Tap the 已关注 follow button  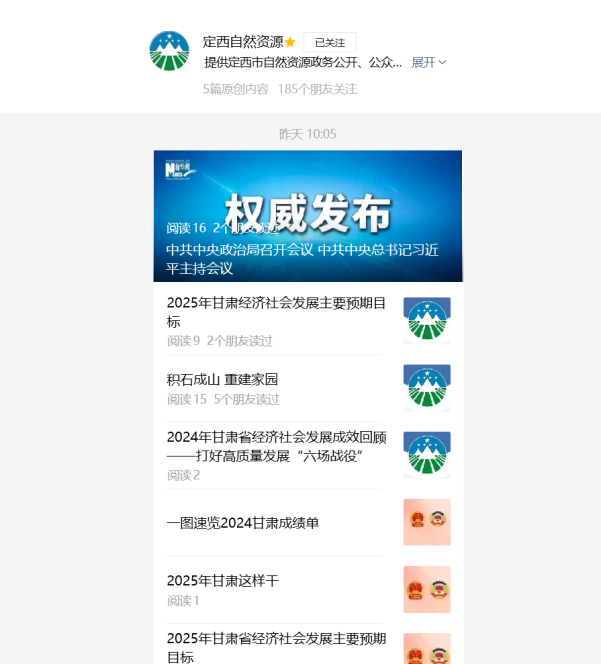pos(329,42)
